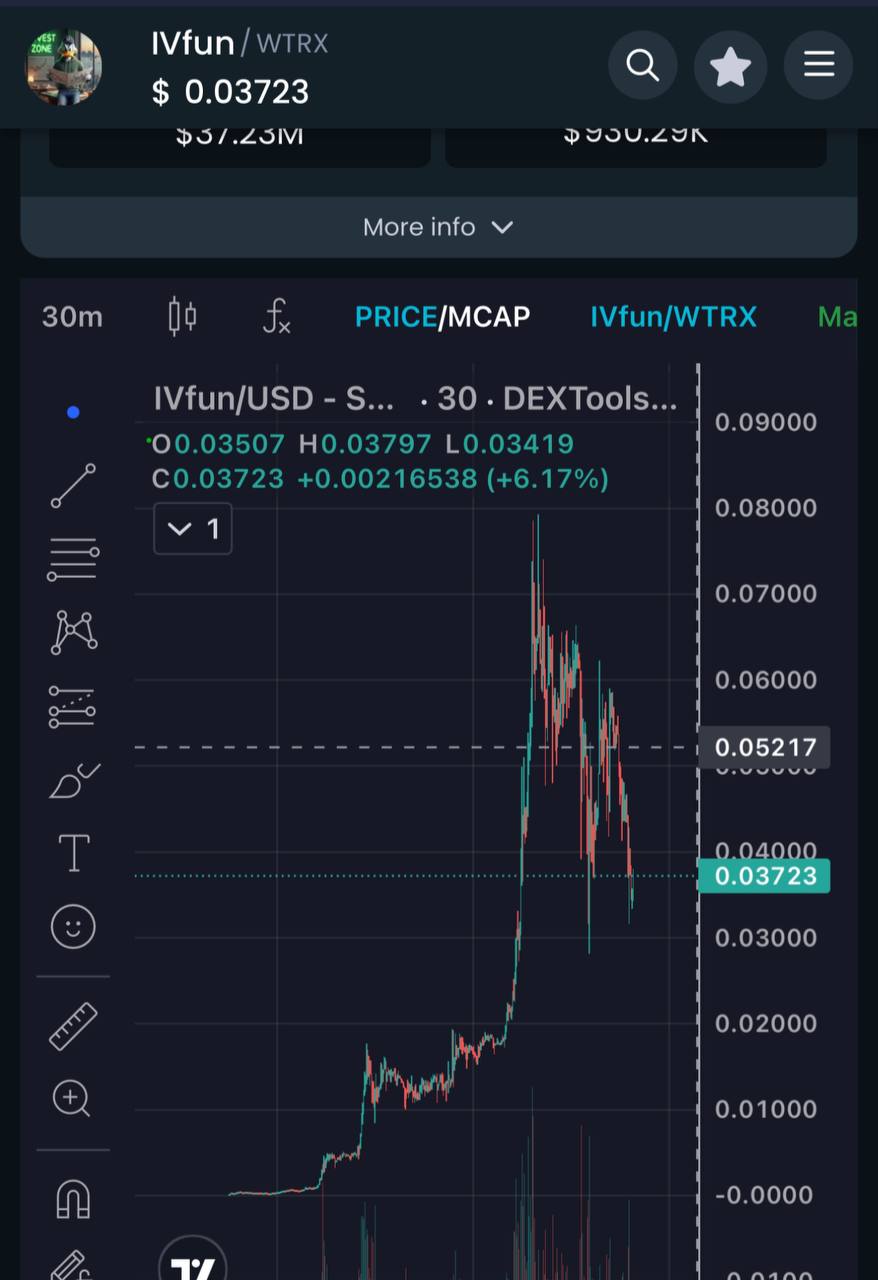Open the emoji icons tool
878x1280 pixels.
click(73, 927)
